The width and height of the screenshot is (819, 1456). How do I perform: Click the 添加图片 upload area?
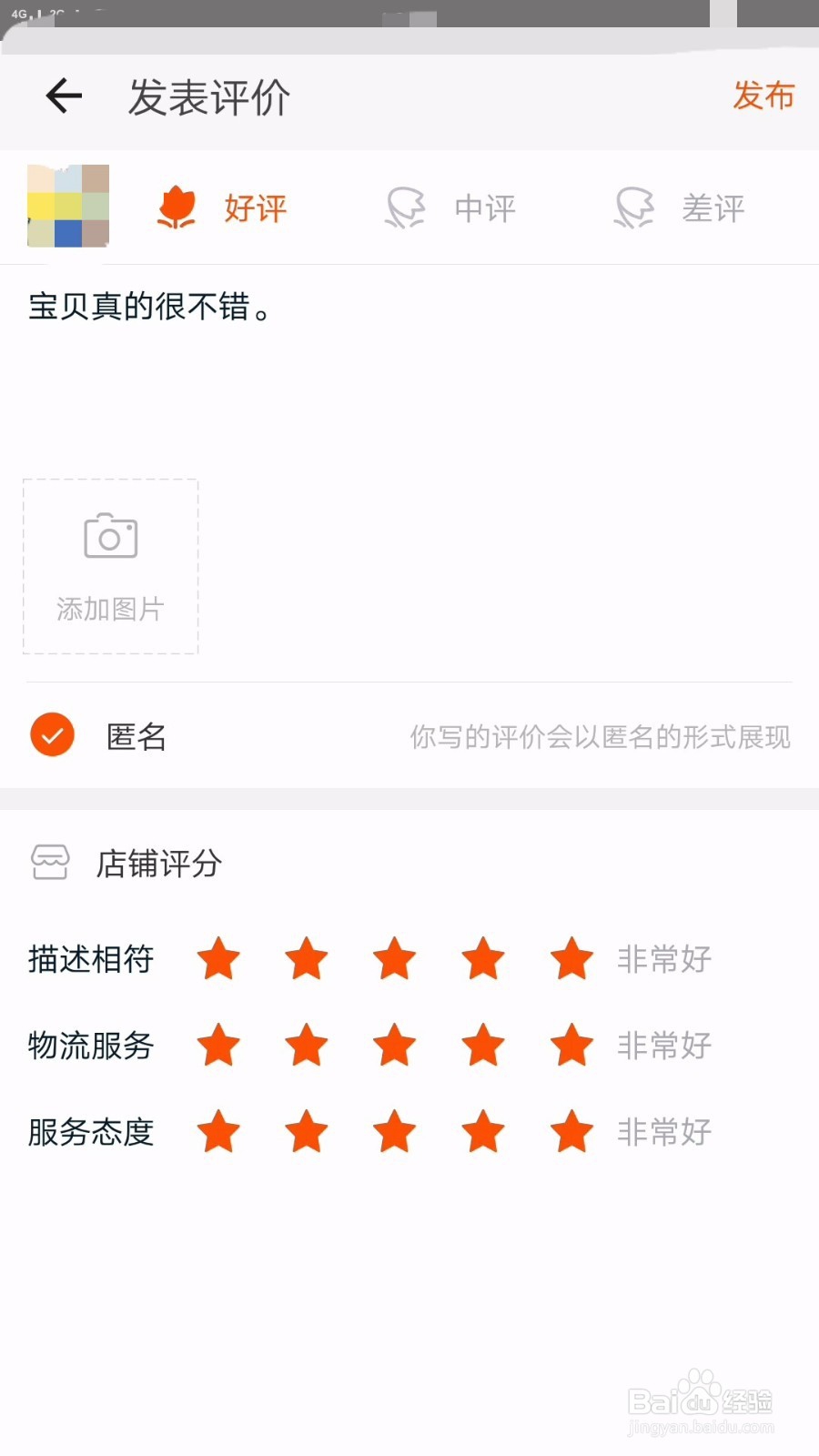click(109, 566)
